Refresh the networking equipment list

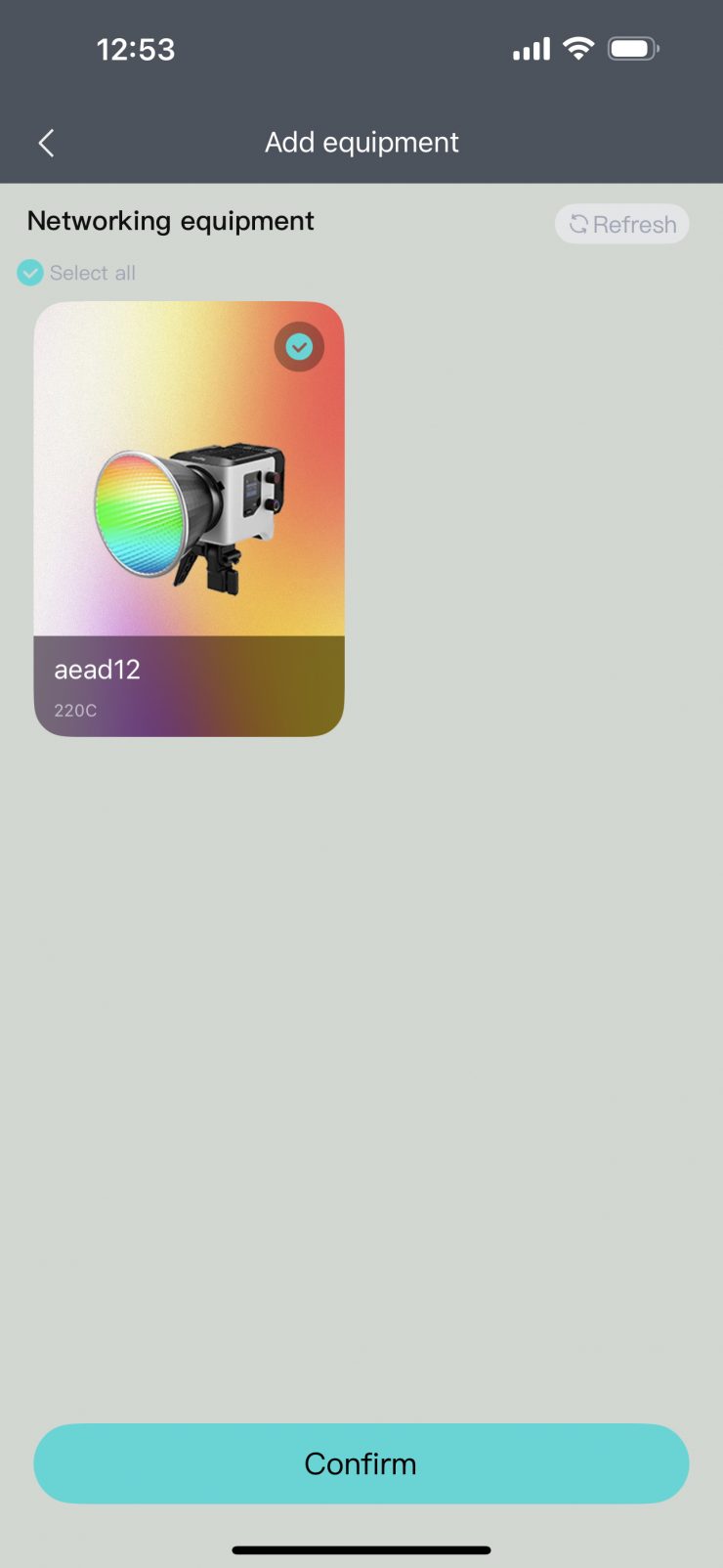[622, 224]
